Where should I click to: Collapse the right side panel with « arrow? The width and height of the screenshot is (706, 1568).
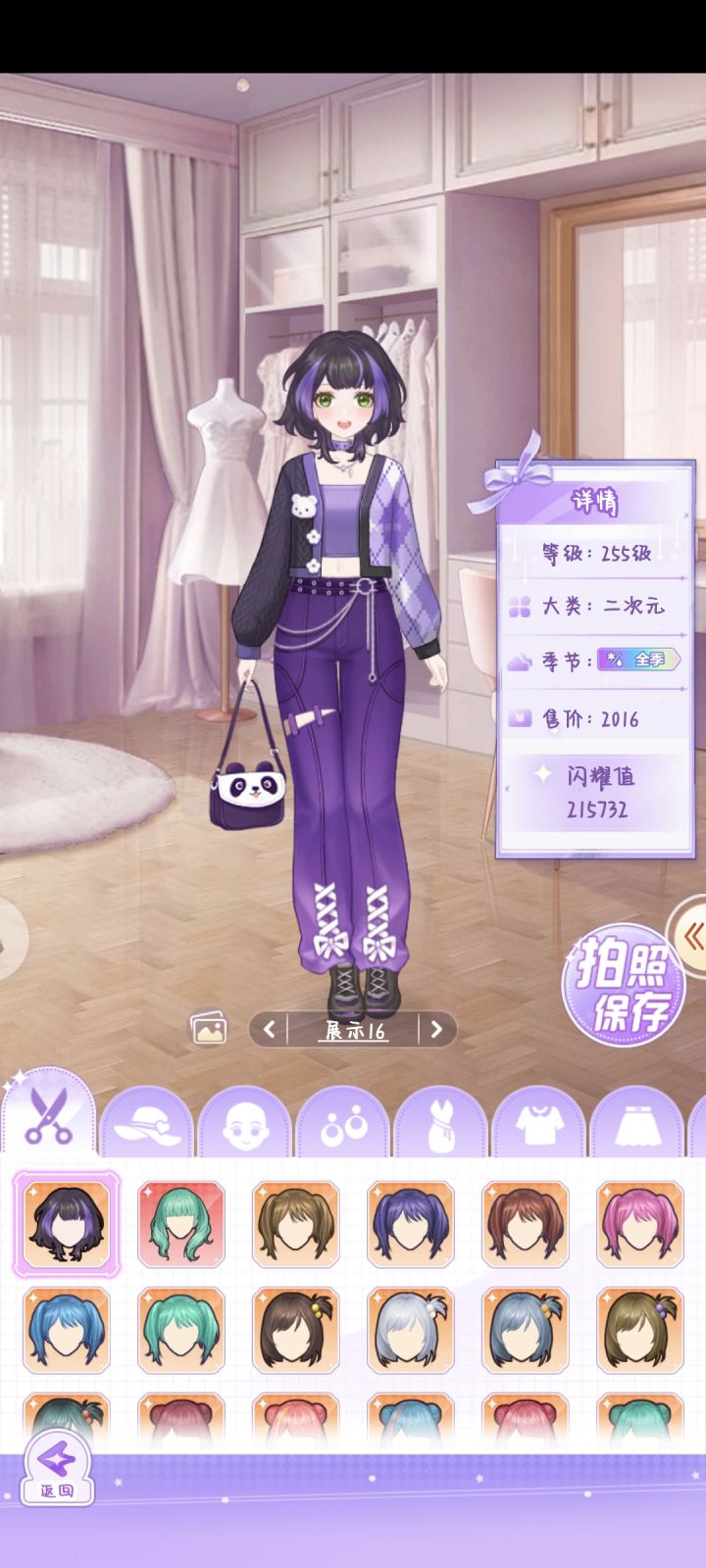(692, 936)
